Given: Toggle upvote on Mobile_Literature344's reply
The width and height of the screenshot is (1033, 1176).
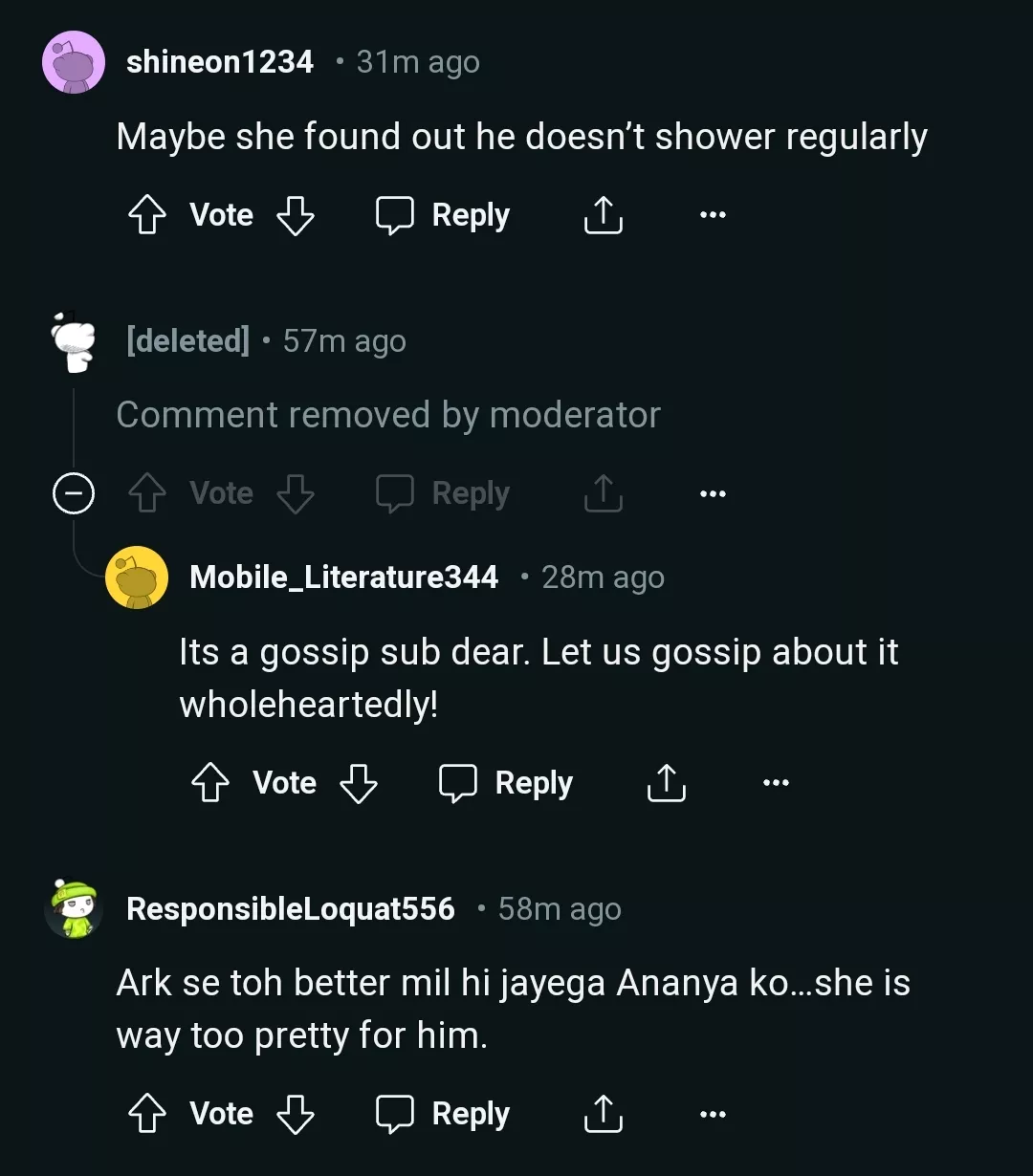Looking at the screenshot, I should point(209,783).
